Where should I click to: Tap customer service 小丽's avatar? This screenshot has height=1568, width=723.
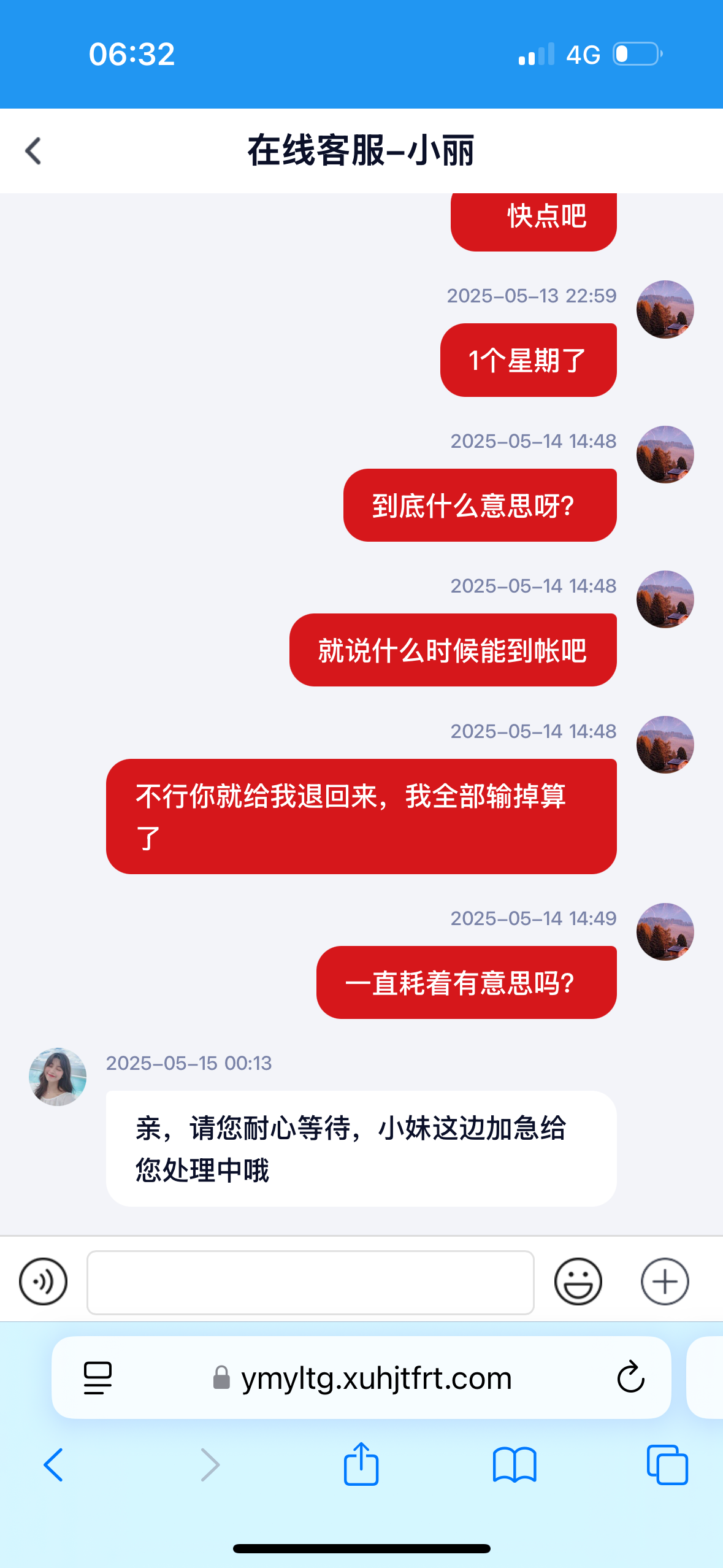click(58, 1077)
